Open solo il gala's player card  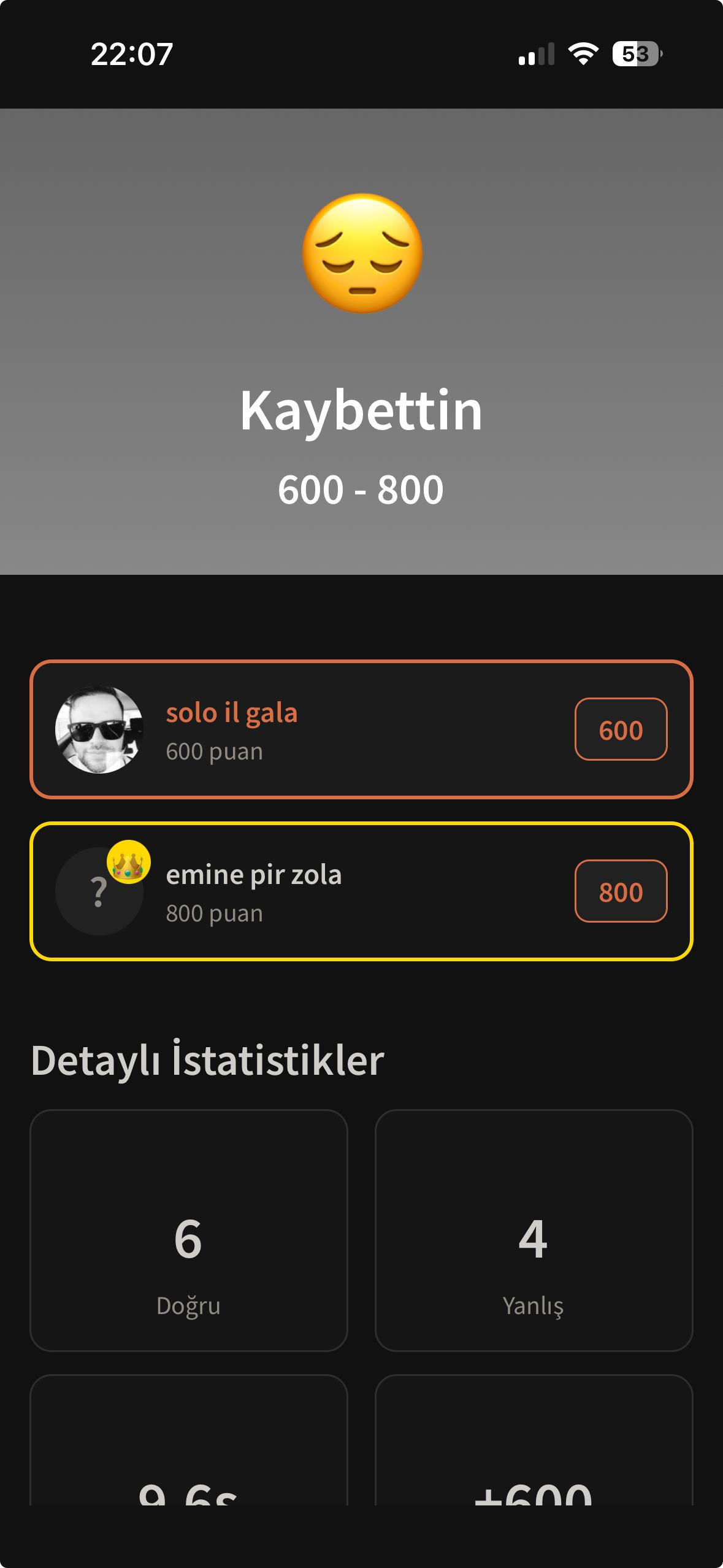click(x=361, y=729)
